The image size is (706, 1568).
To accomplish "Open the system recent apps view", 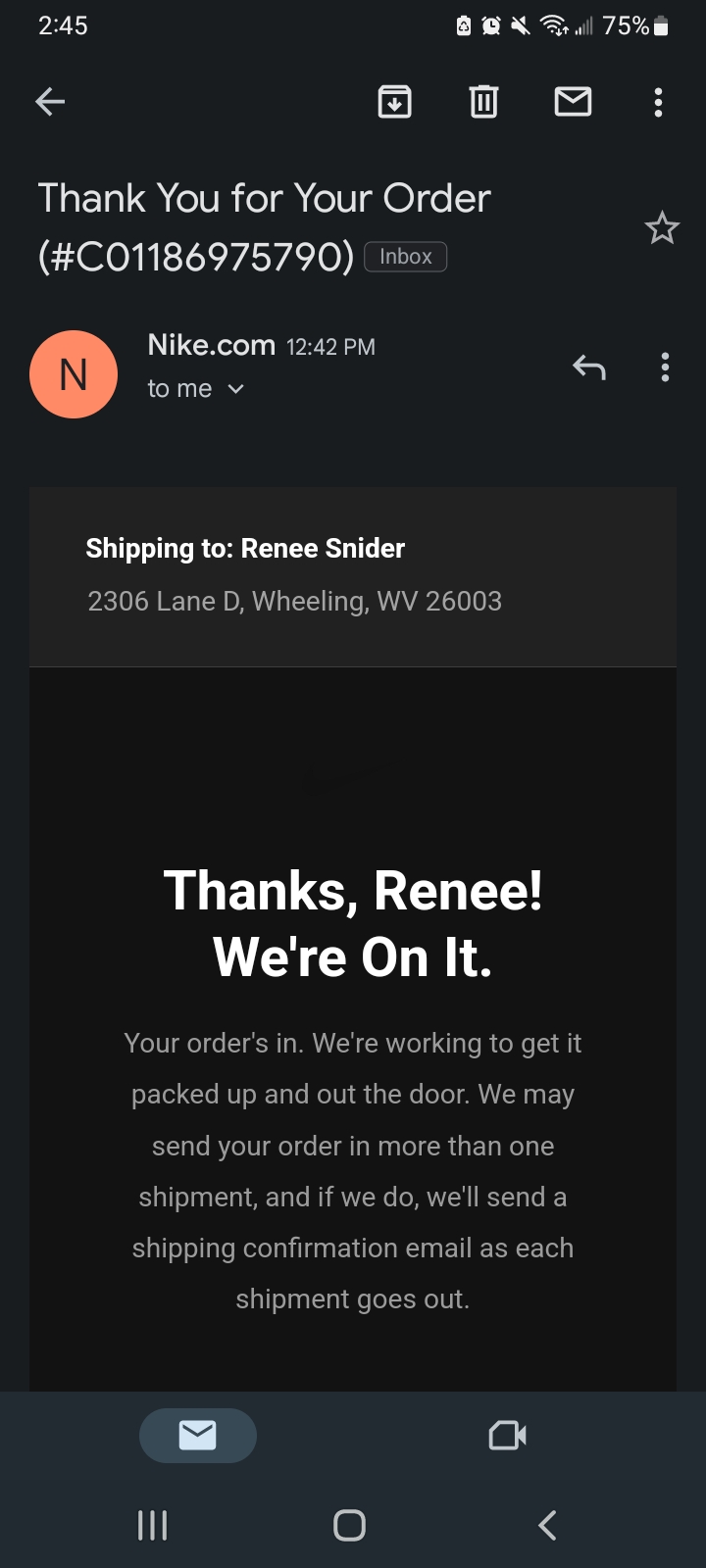I will 152,1525.
